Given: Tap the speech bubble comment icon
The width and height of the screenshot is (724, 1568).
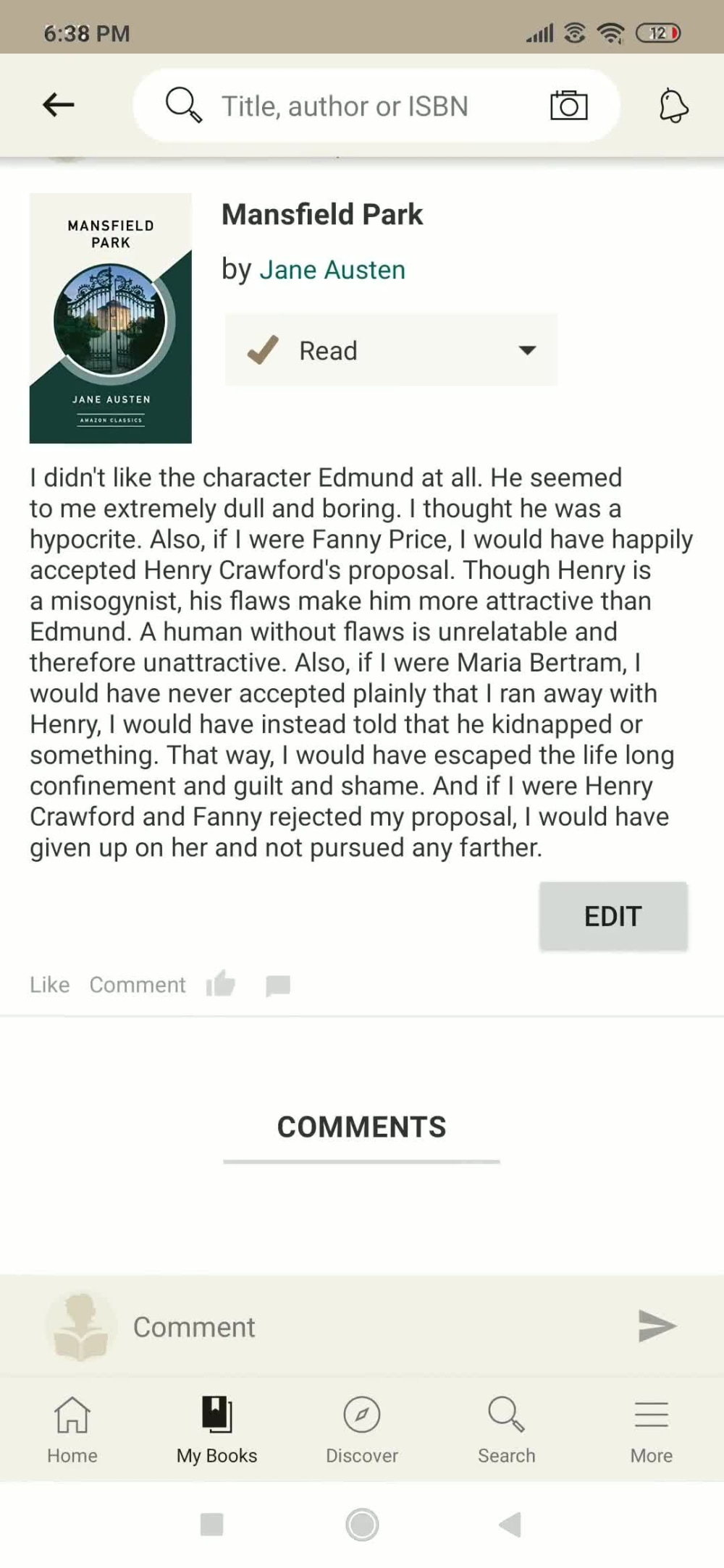Looking at the screenshot, I should (x=278, y=986).
